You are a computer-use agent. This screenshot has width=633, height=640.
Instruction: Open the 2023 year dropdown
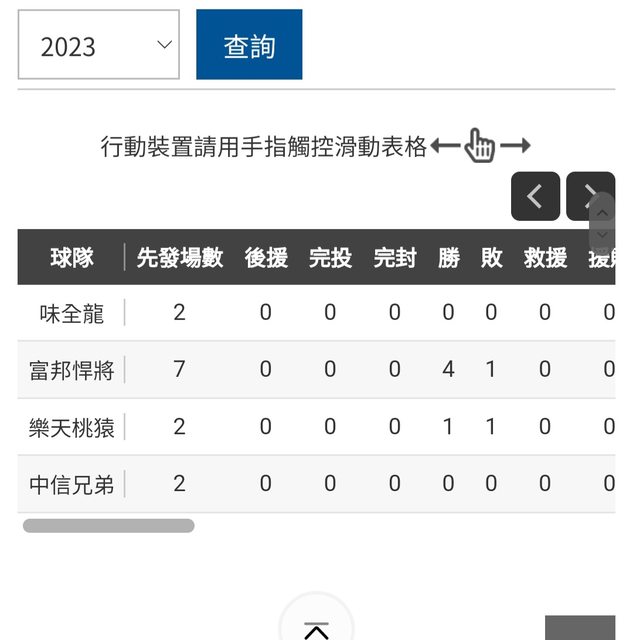click(98, 45)
